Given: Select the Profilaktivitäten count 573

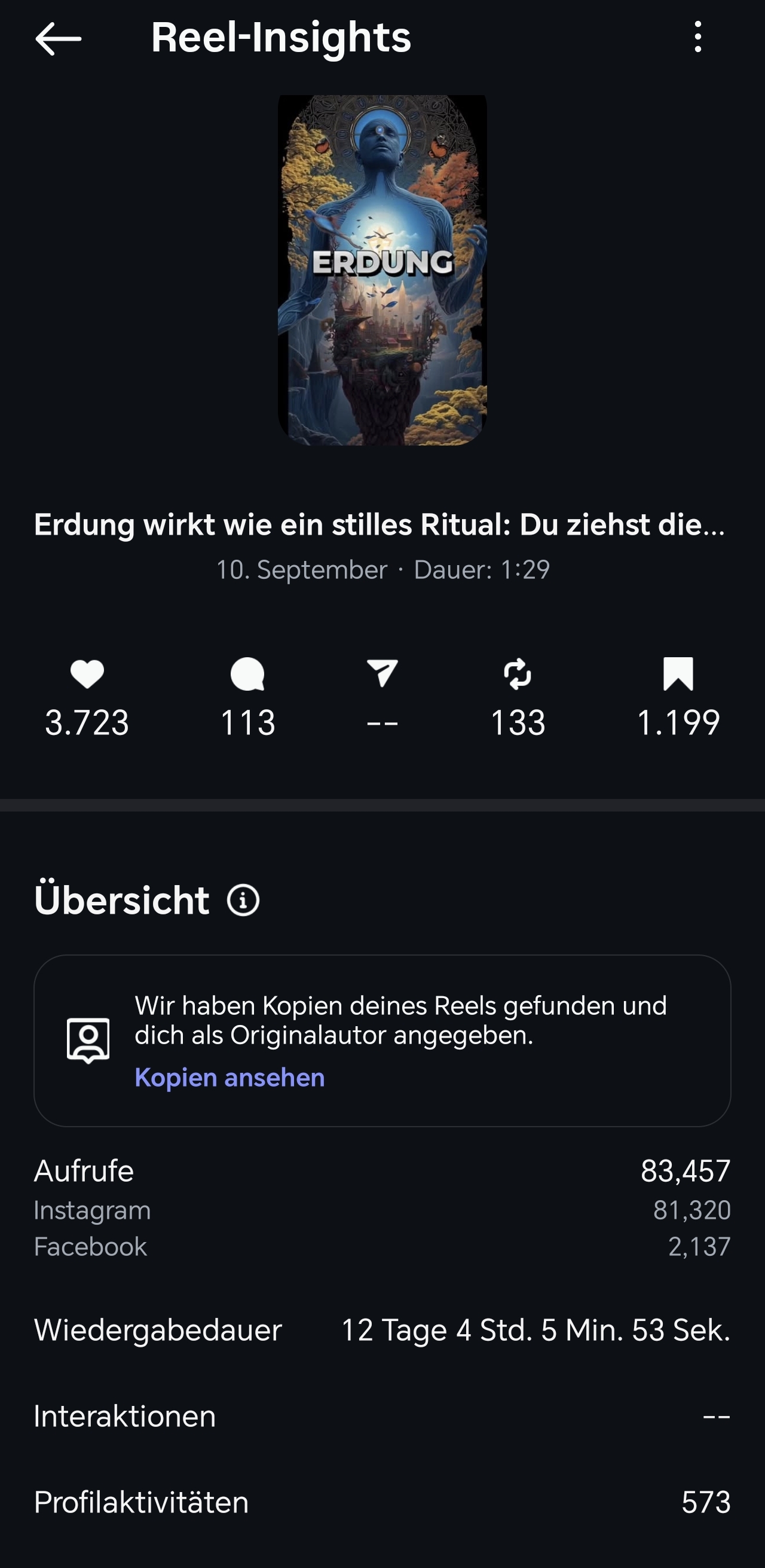Looking at the screenshot, I should pyautogui.click(x=706, y=1503).
